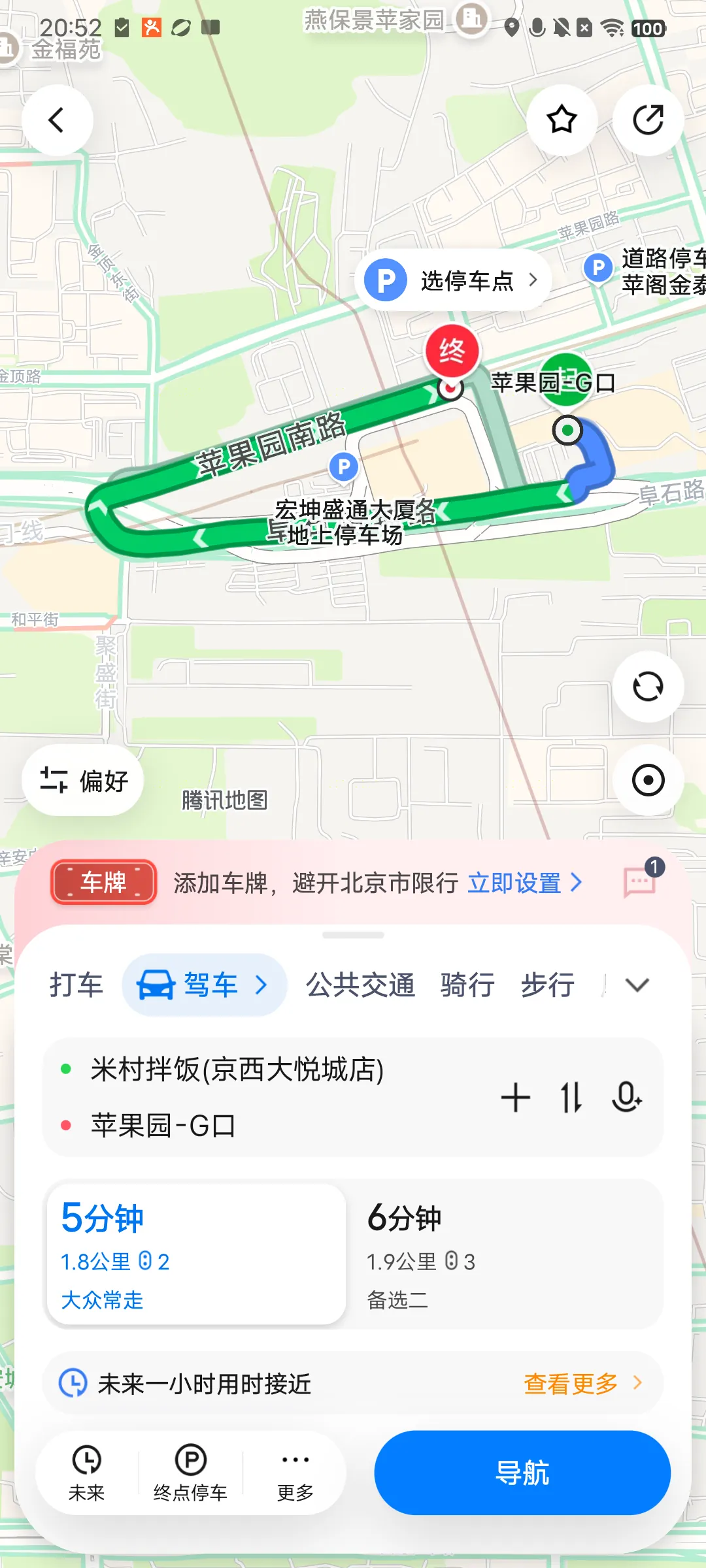Edit the start point 米村拌饭(京西大悦城店)
The width and height of the screenshot is (706, 1568).
[x=237, y=1070]
